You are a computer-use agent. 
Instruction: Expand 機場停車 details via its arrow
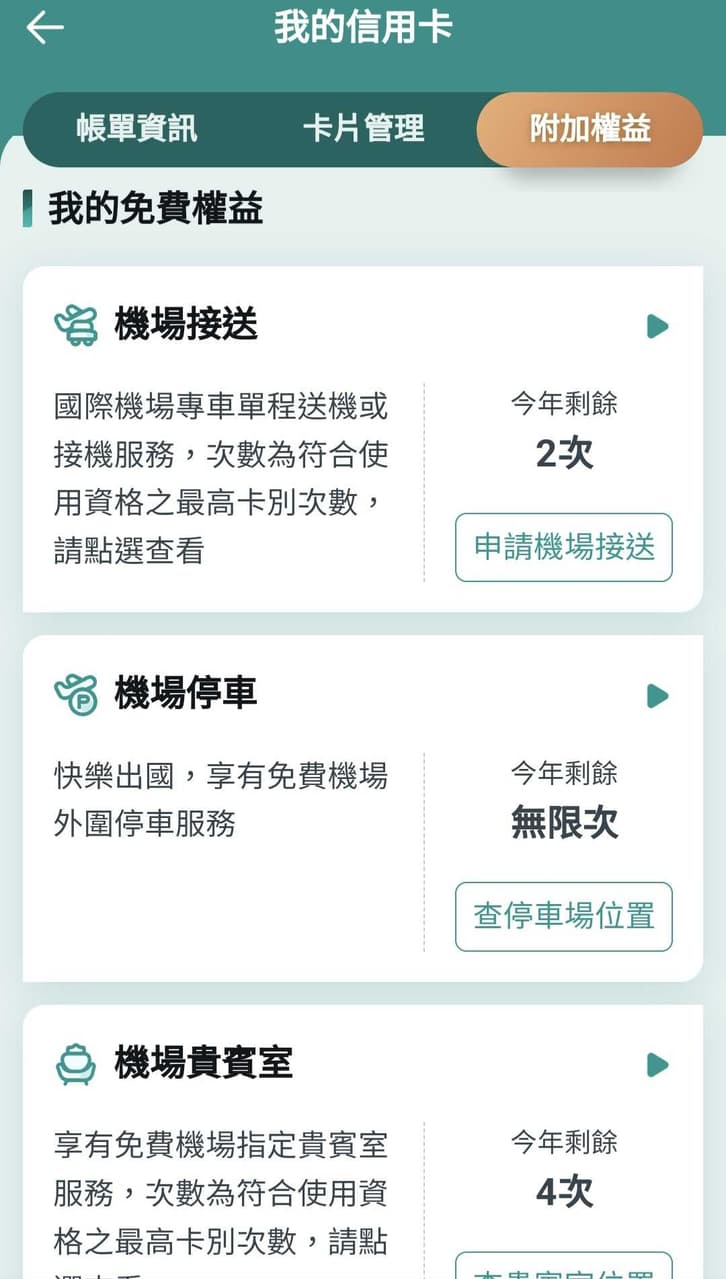tap(657, 695)
